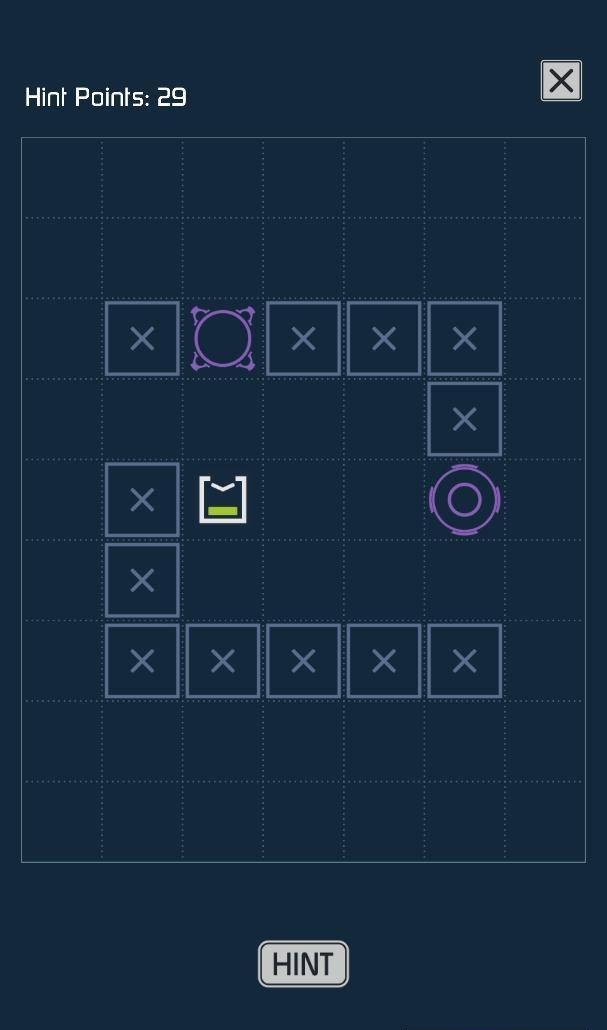Tap the white player piece with green bar
The image size is (607, 1030).
223,499
